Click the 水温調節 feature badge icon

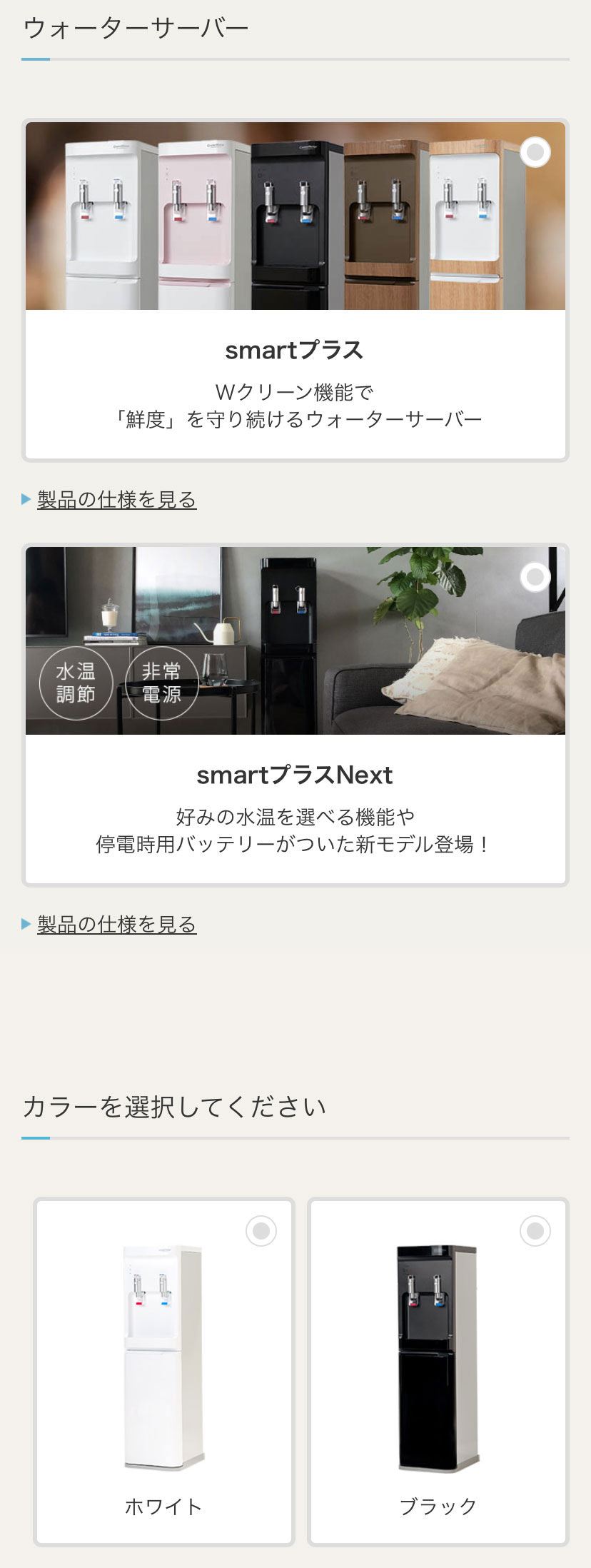(x=75, y=680)
